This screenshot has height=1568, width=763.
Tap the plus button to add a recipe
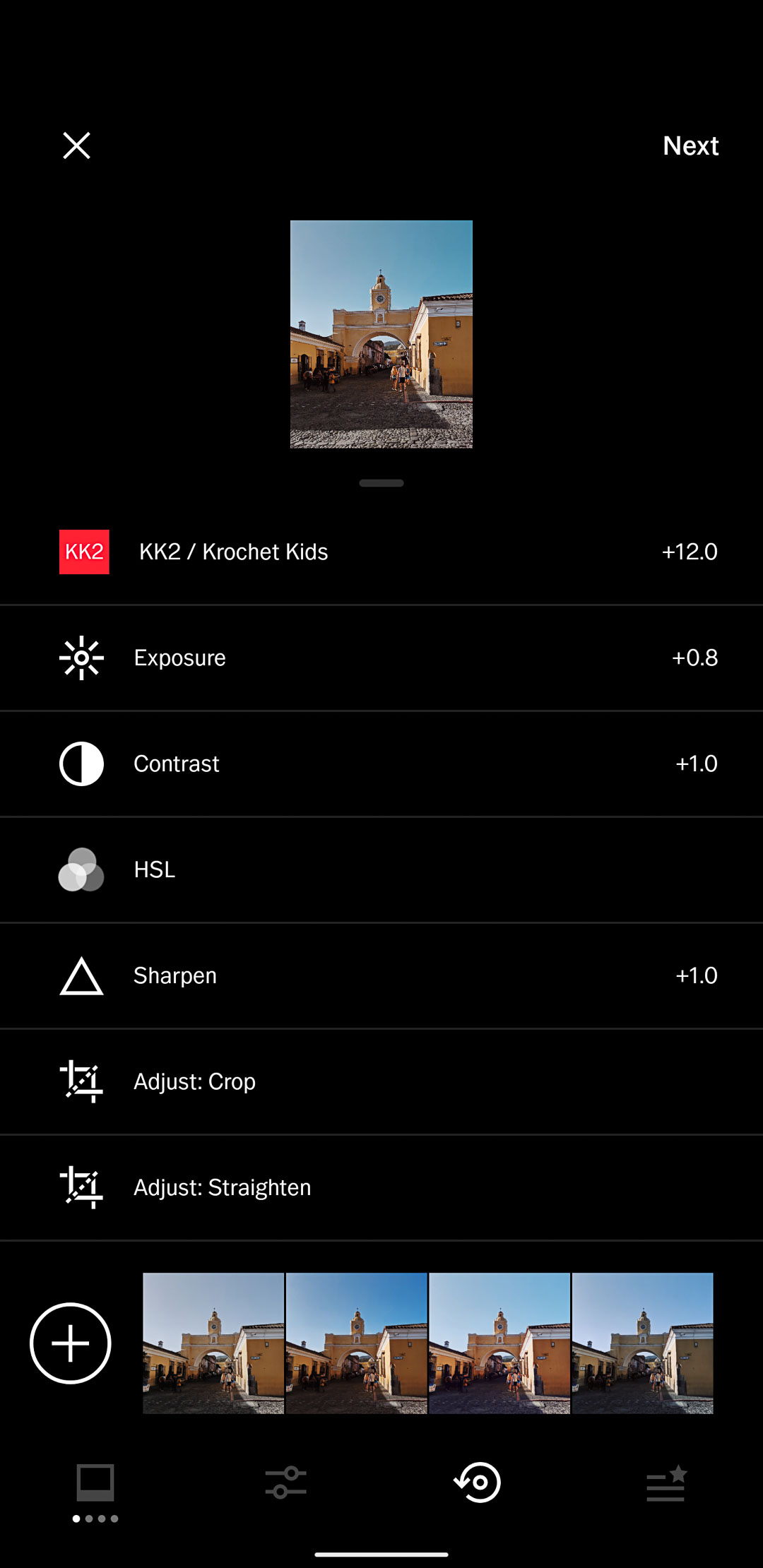[71, 1343]
